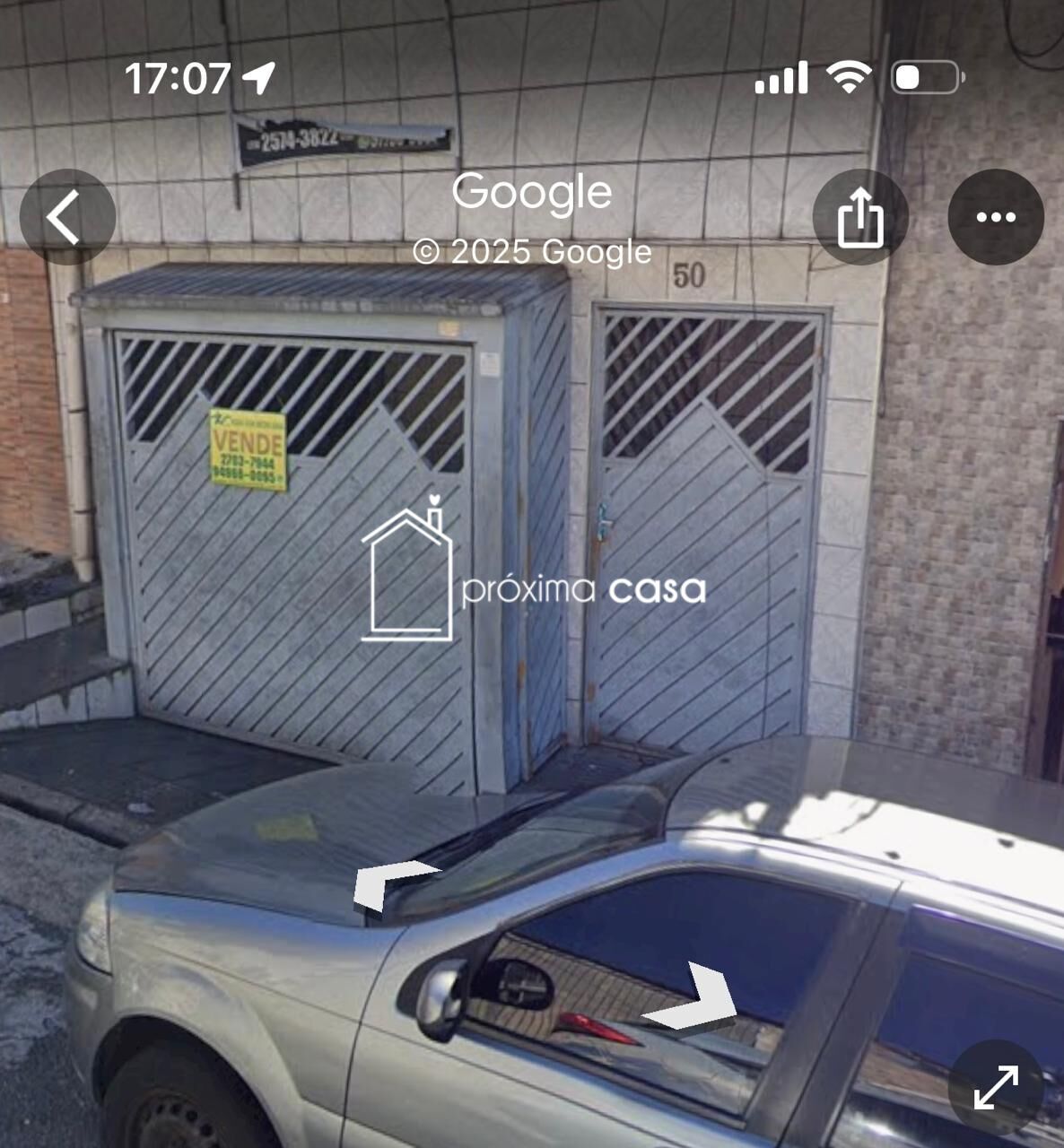Open the three-dot more options menu
This screenshot has width=1064, height=1148.
coord(996,217)
